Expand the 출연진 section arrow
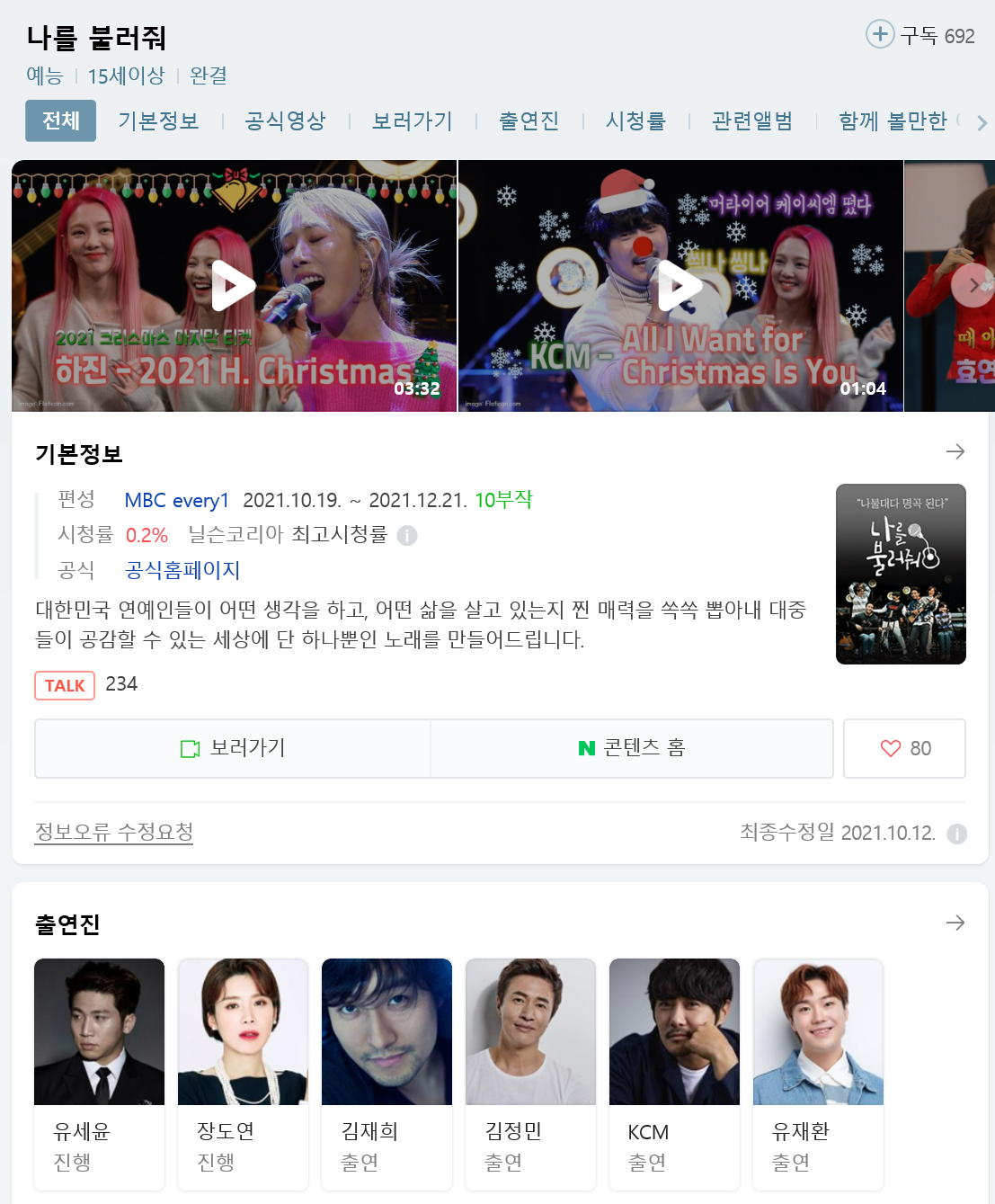The width and height of the screenshot is (995, 1204). point(955,923)
